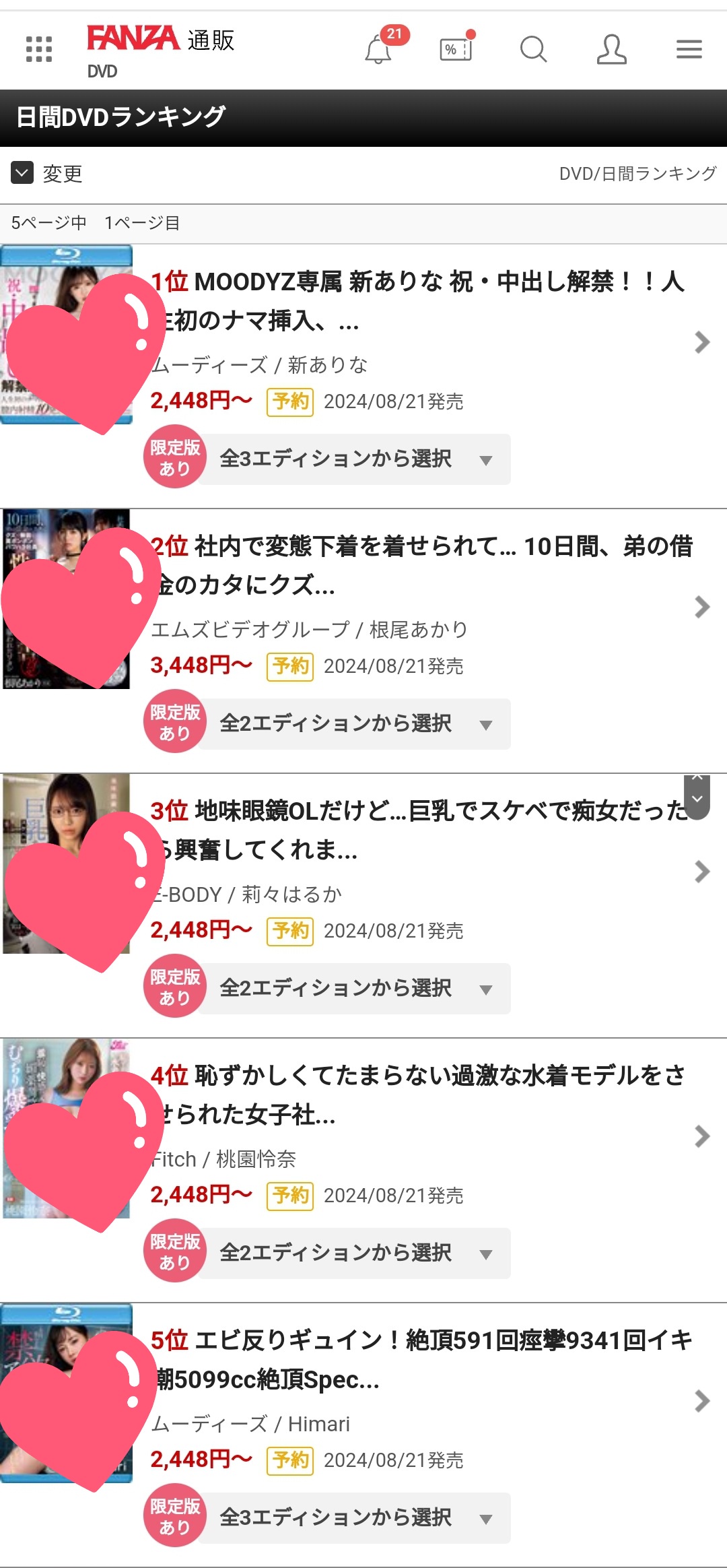Open the hamburger menu

coord(689,49)
